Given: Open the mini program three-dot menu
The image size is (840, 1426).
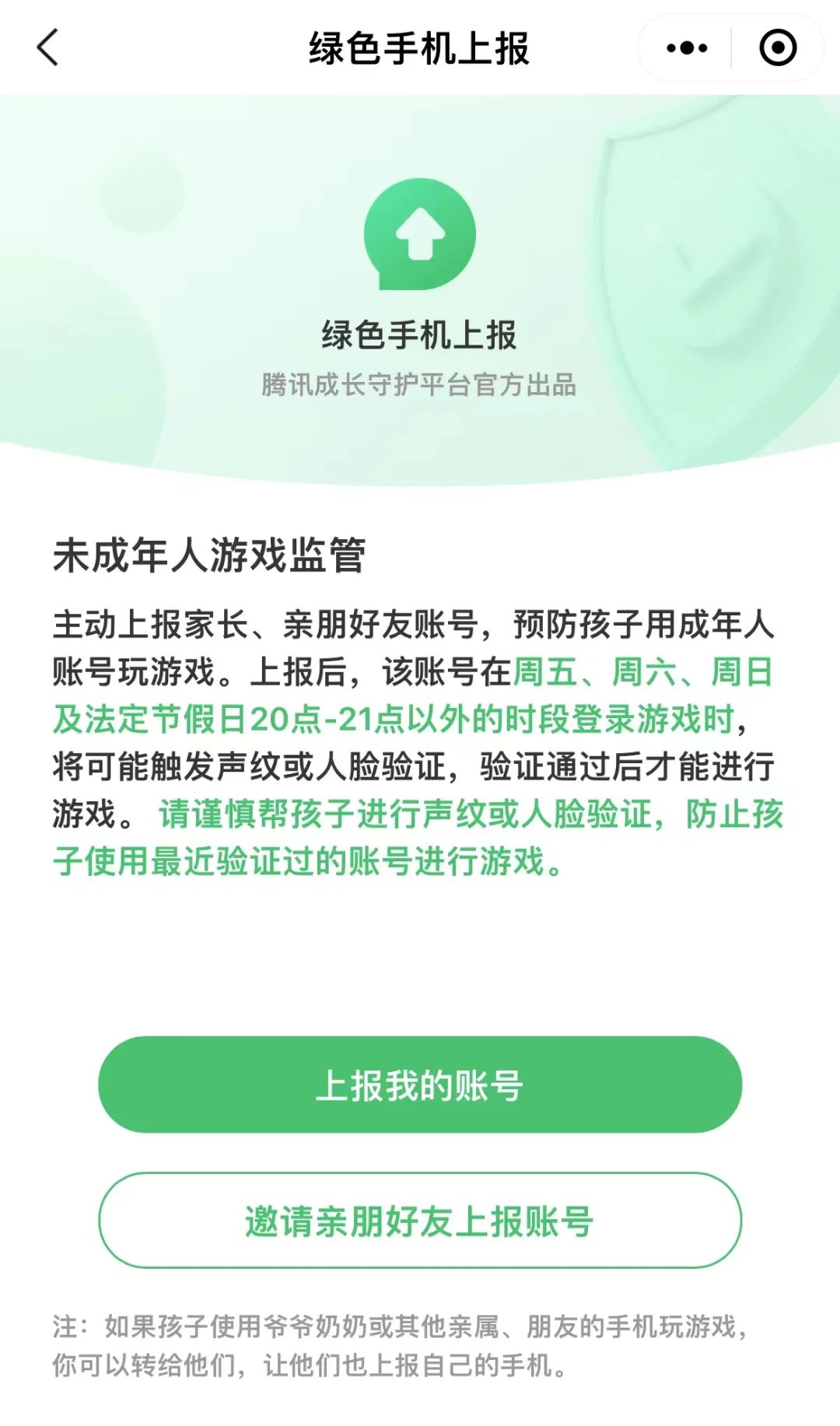Looking at the screenshot, I should pos(687,48).
